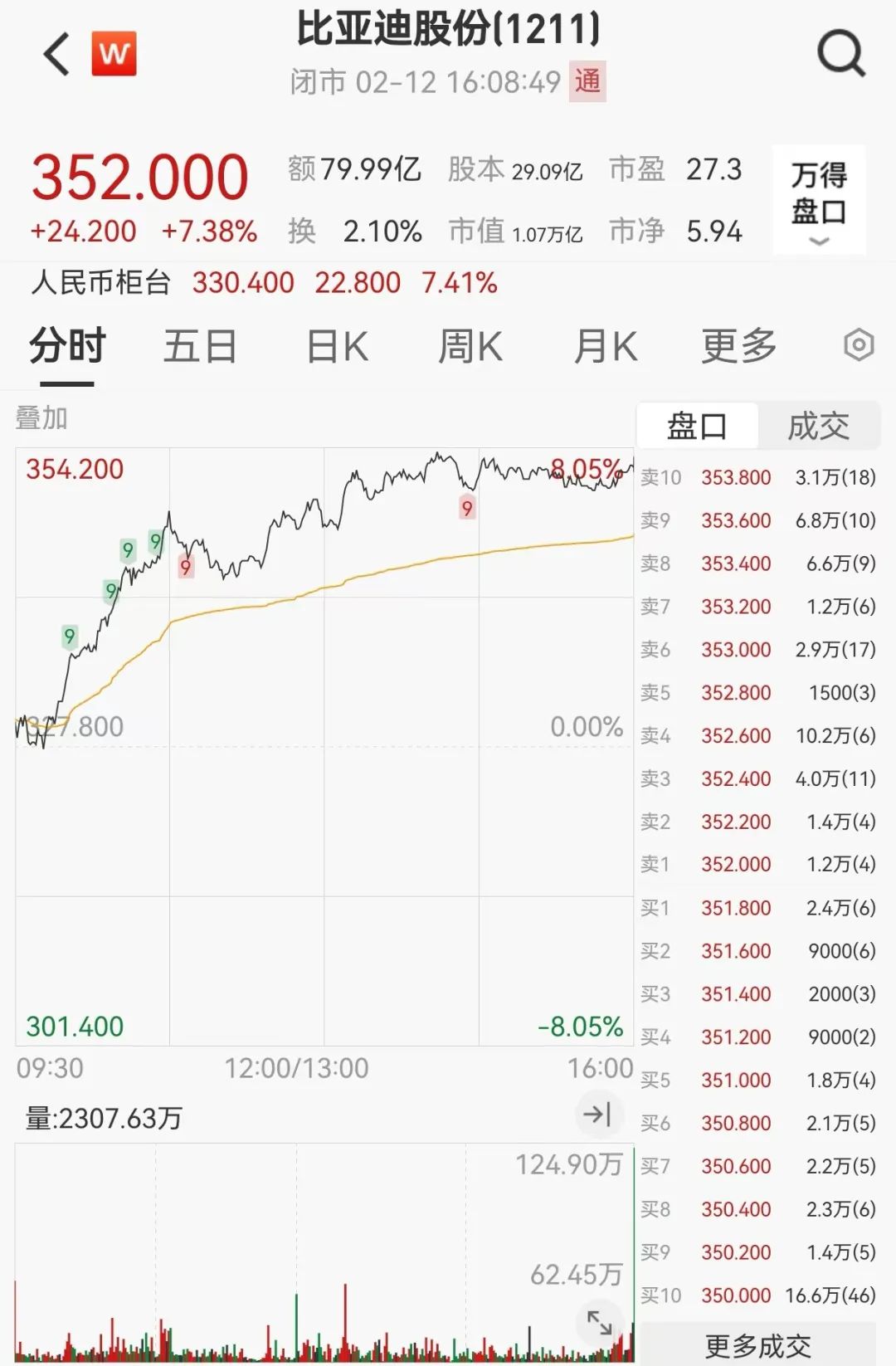This screenshot has height=1366, width=896.
Task: Select the 分时 intraday tab
Action: click(x=67, y=346)
